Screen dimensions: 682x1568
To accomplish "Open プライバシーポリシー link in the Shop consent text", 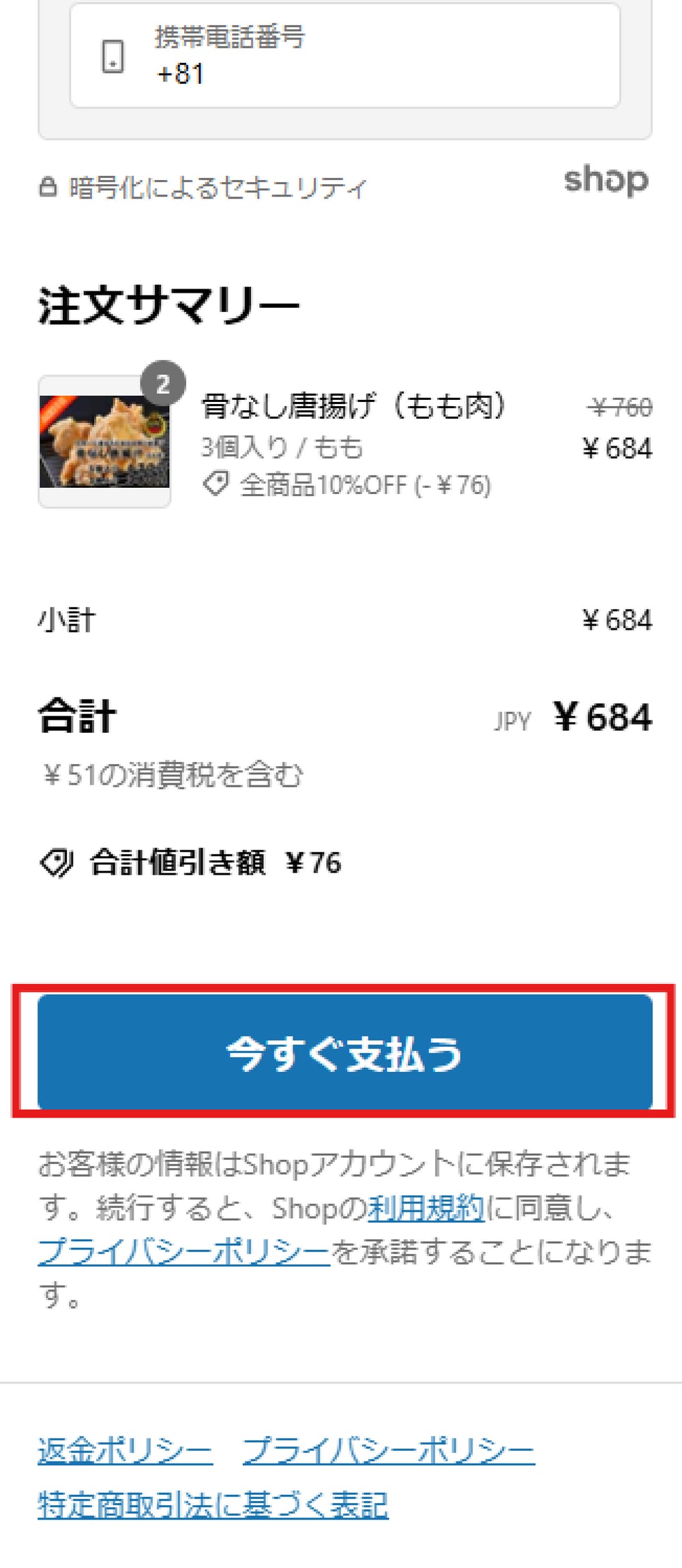I will (184, 1252).
